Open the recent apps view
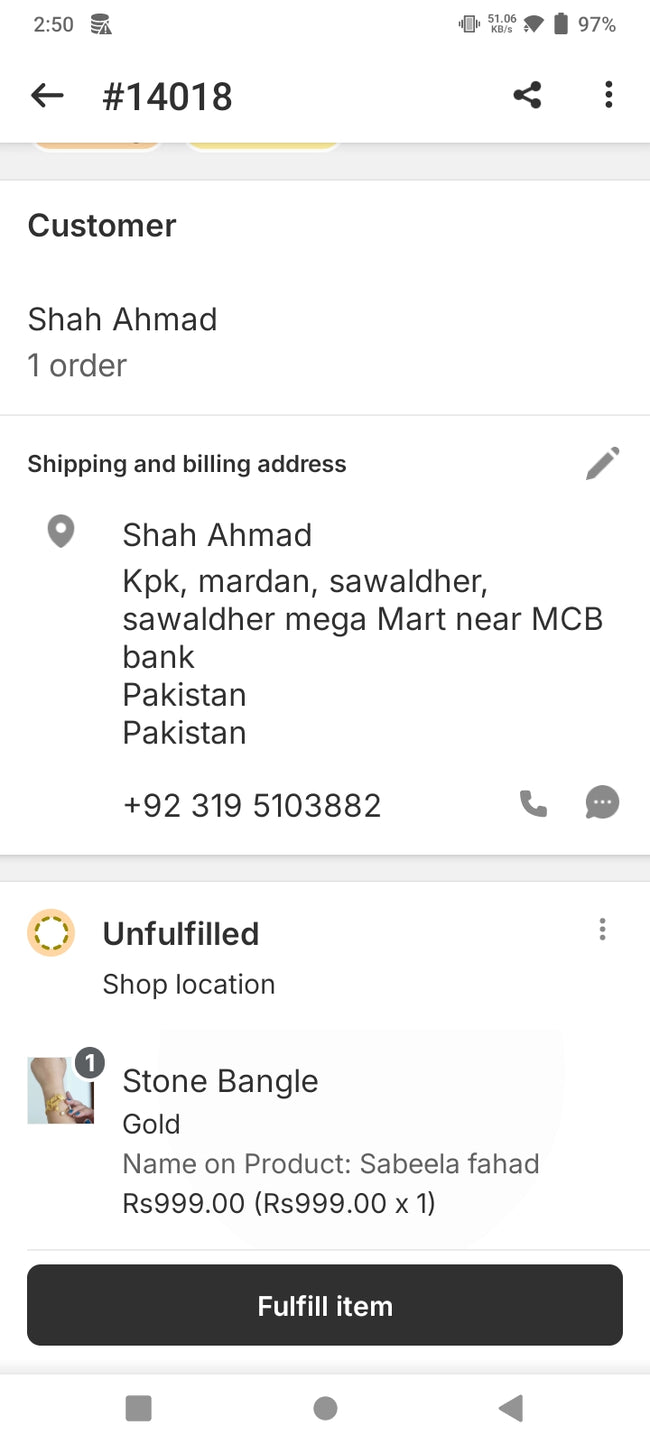 pos(138,1408)
